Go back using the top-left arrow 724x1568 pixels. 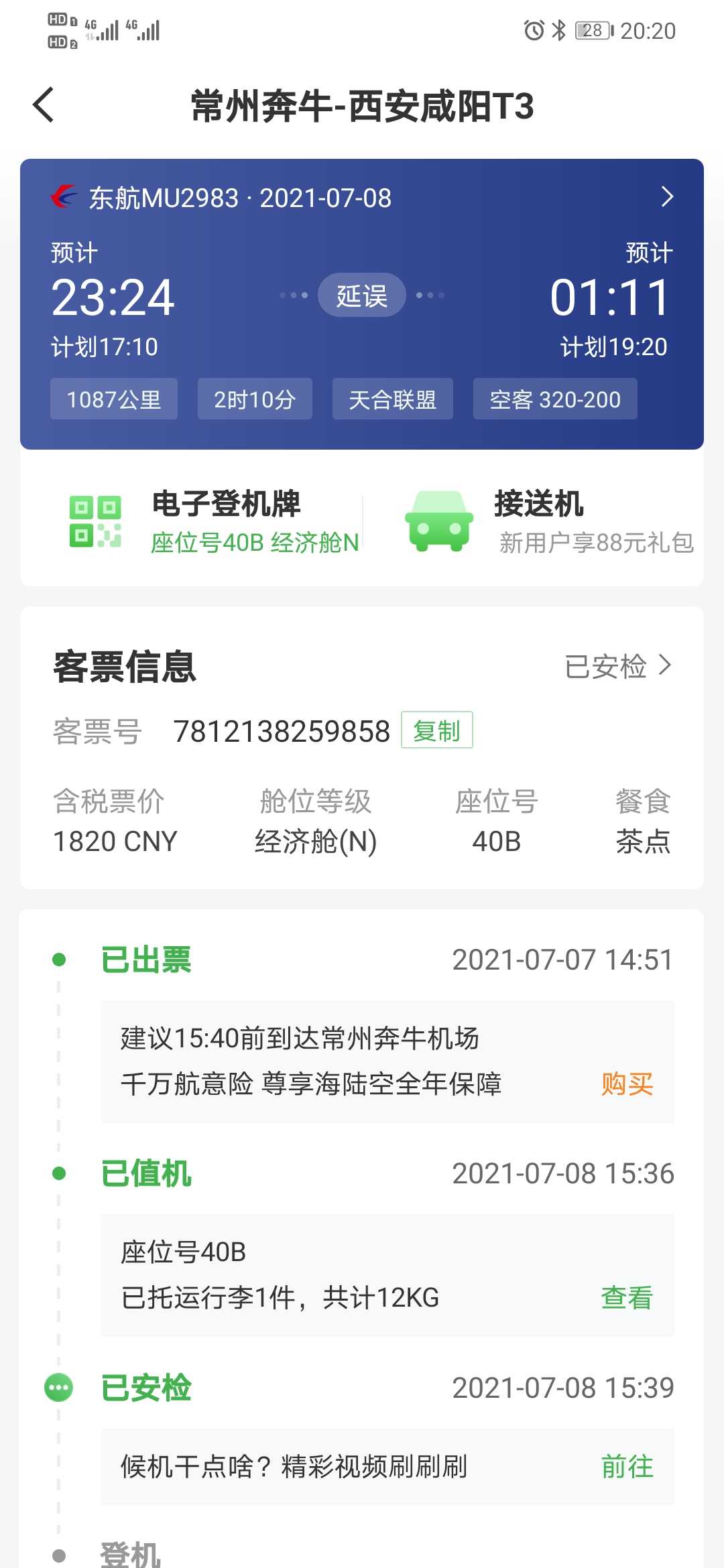[x=44, y=105]
